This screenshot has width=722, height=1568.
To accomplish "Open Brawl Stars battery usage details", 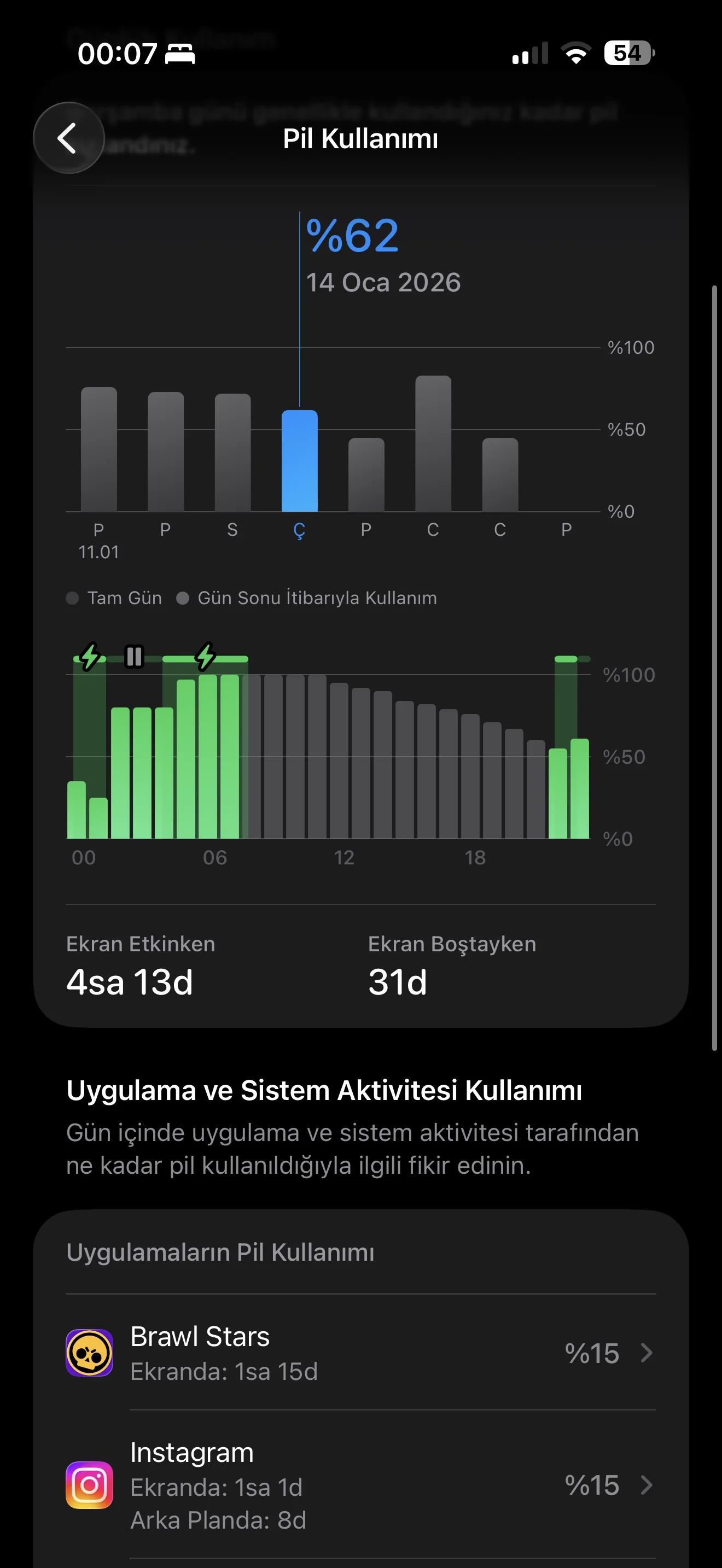I will click(x=360, y=1353).
